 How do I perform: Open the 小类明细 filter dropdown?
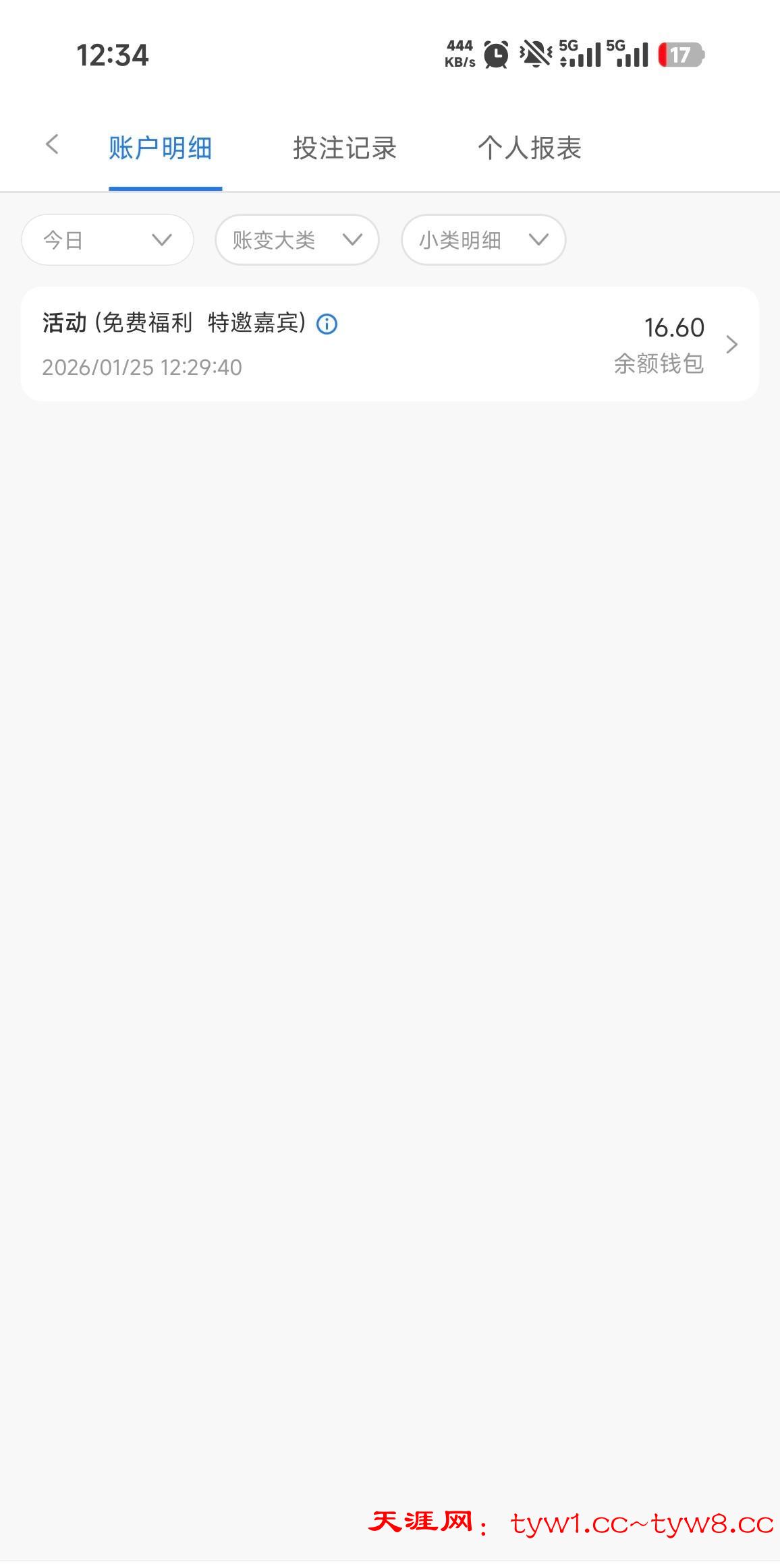click(x=483, y=240)
